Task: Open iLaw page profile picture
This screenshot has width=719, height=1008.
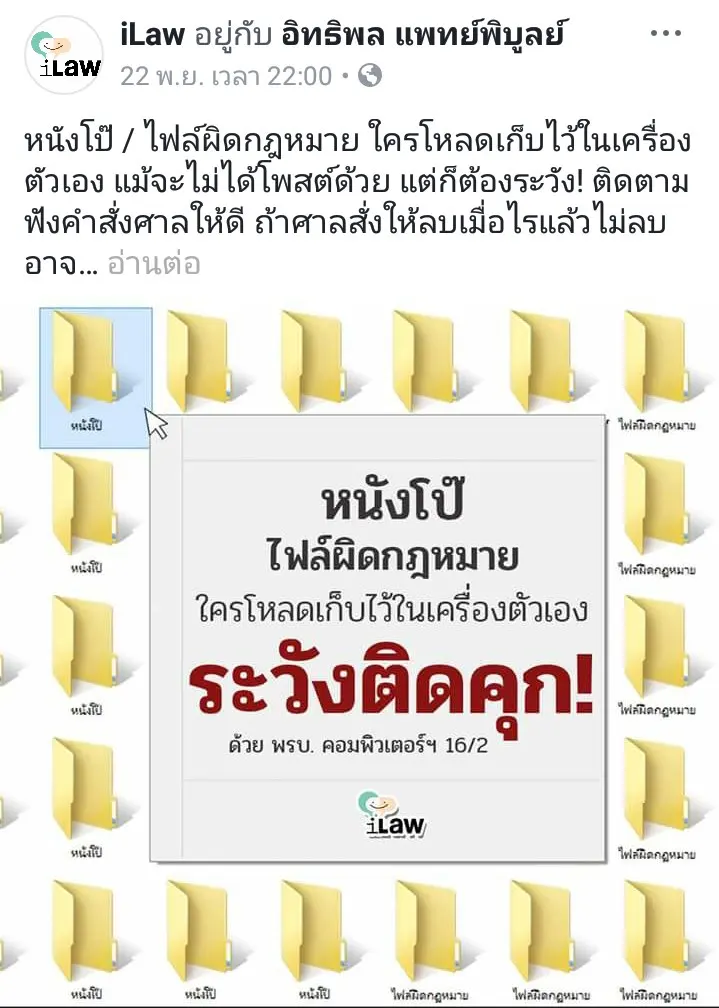Action: (64, 56)
